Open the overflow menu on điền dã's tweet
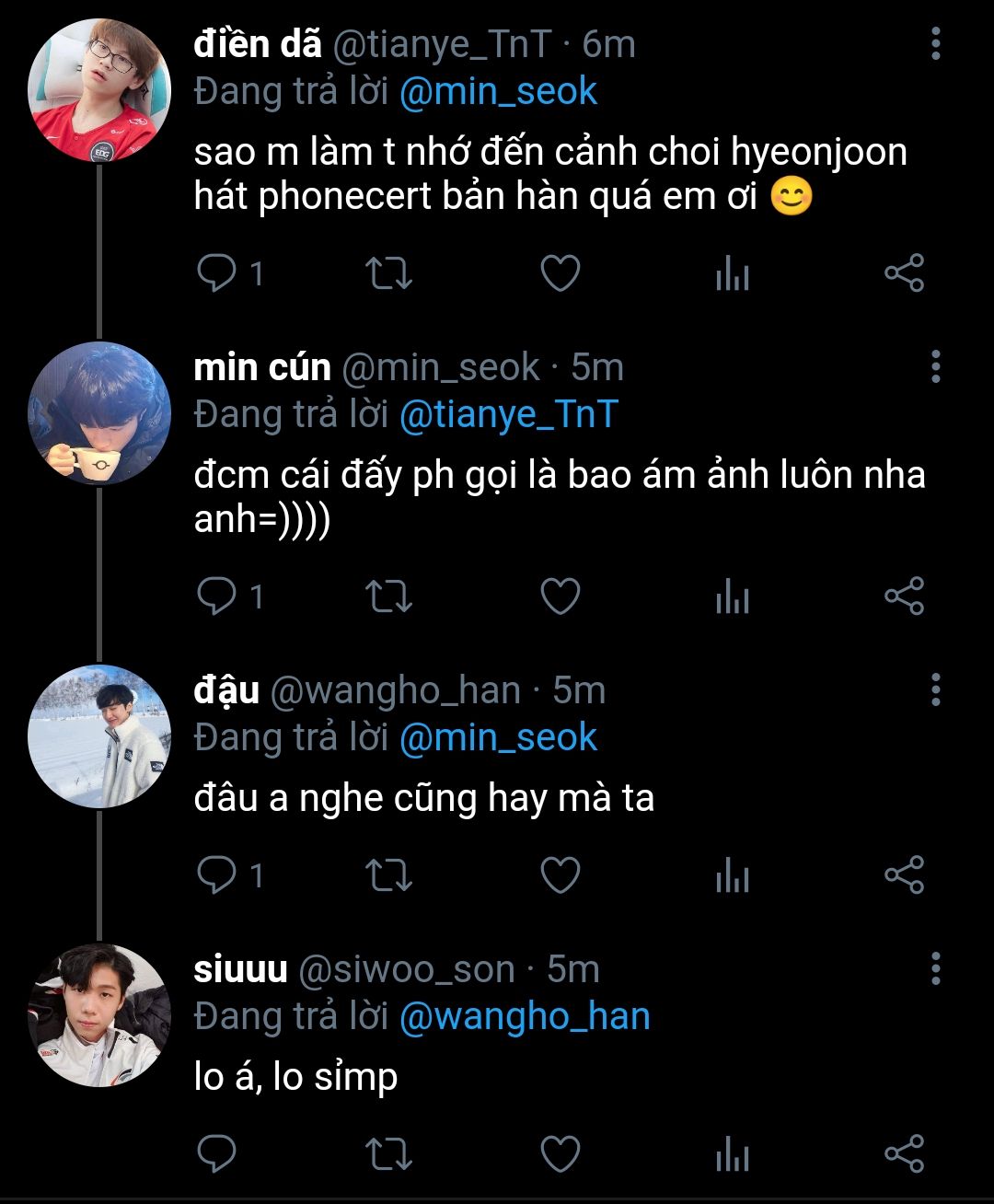 click(x=935, y=43)
